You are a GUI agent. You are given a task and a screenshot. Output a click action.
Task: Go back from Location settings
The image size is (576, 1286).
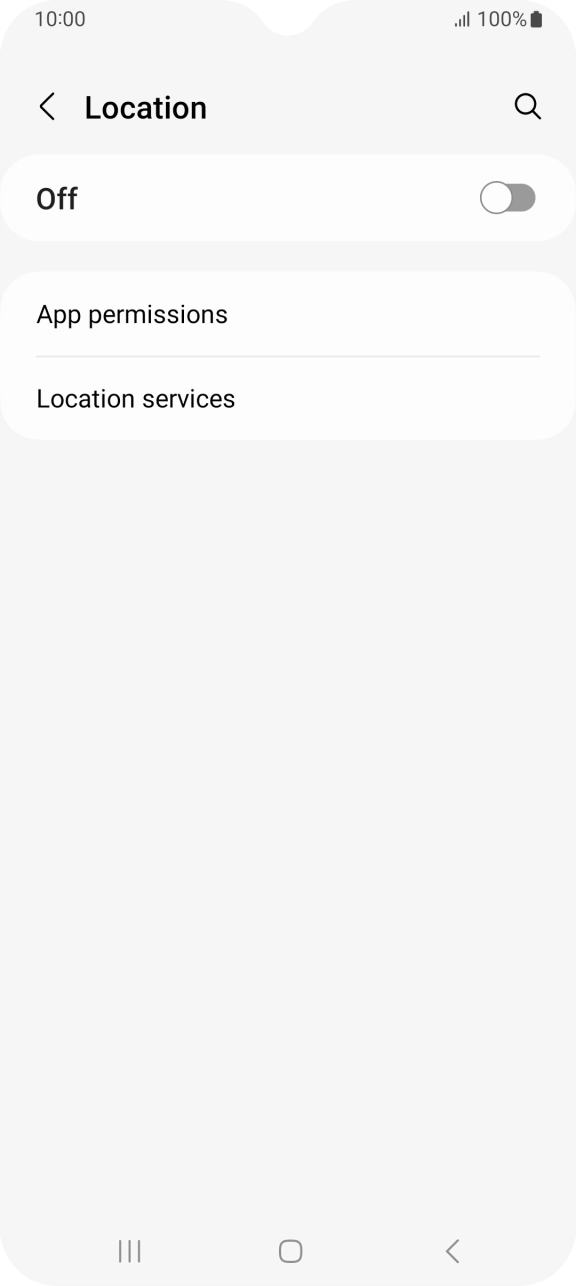pyautogui.click(x=47, y=107)
